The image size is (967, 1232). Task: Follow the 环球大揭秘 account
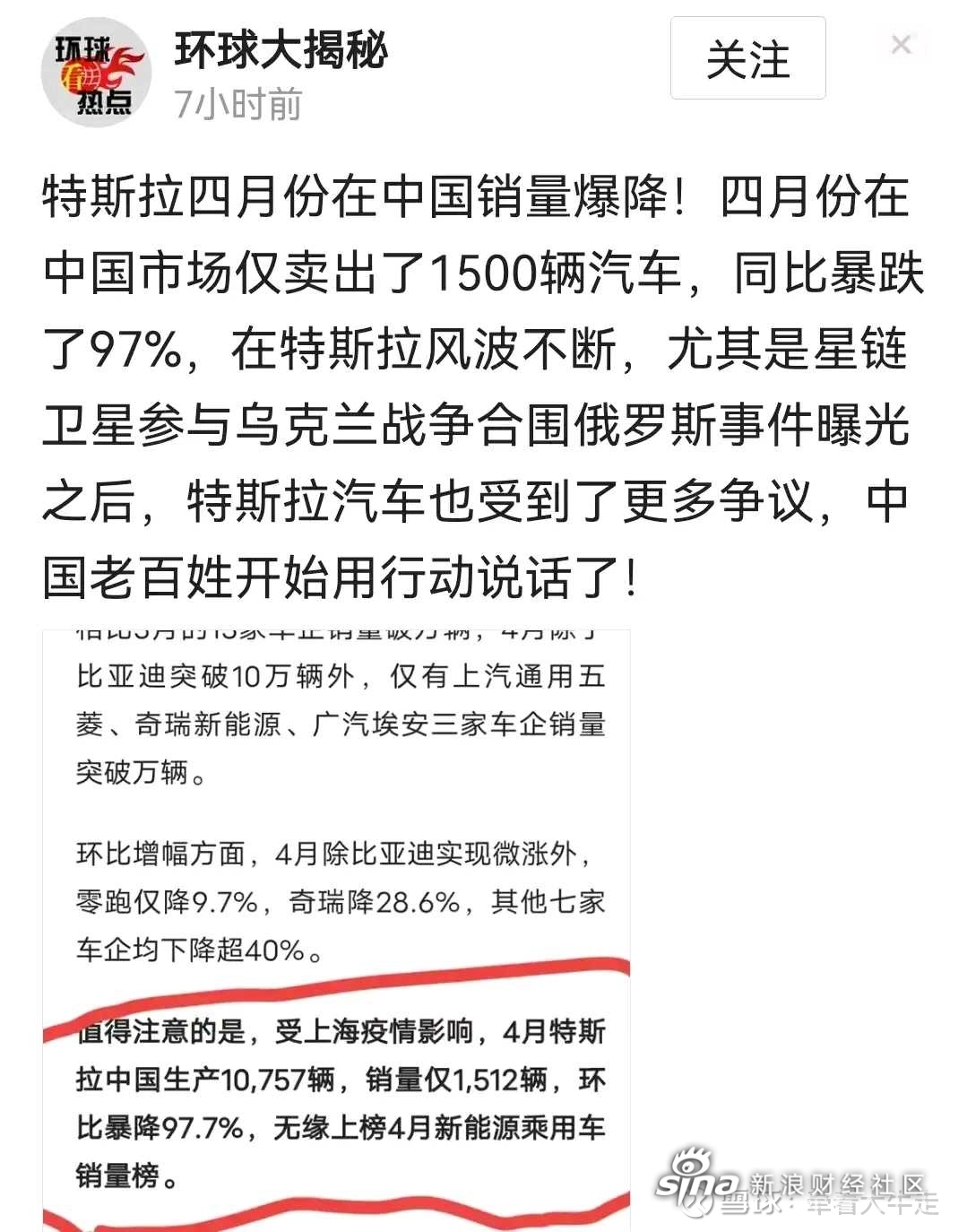click(747, 58)
